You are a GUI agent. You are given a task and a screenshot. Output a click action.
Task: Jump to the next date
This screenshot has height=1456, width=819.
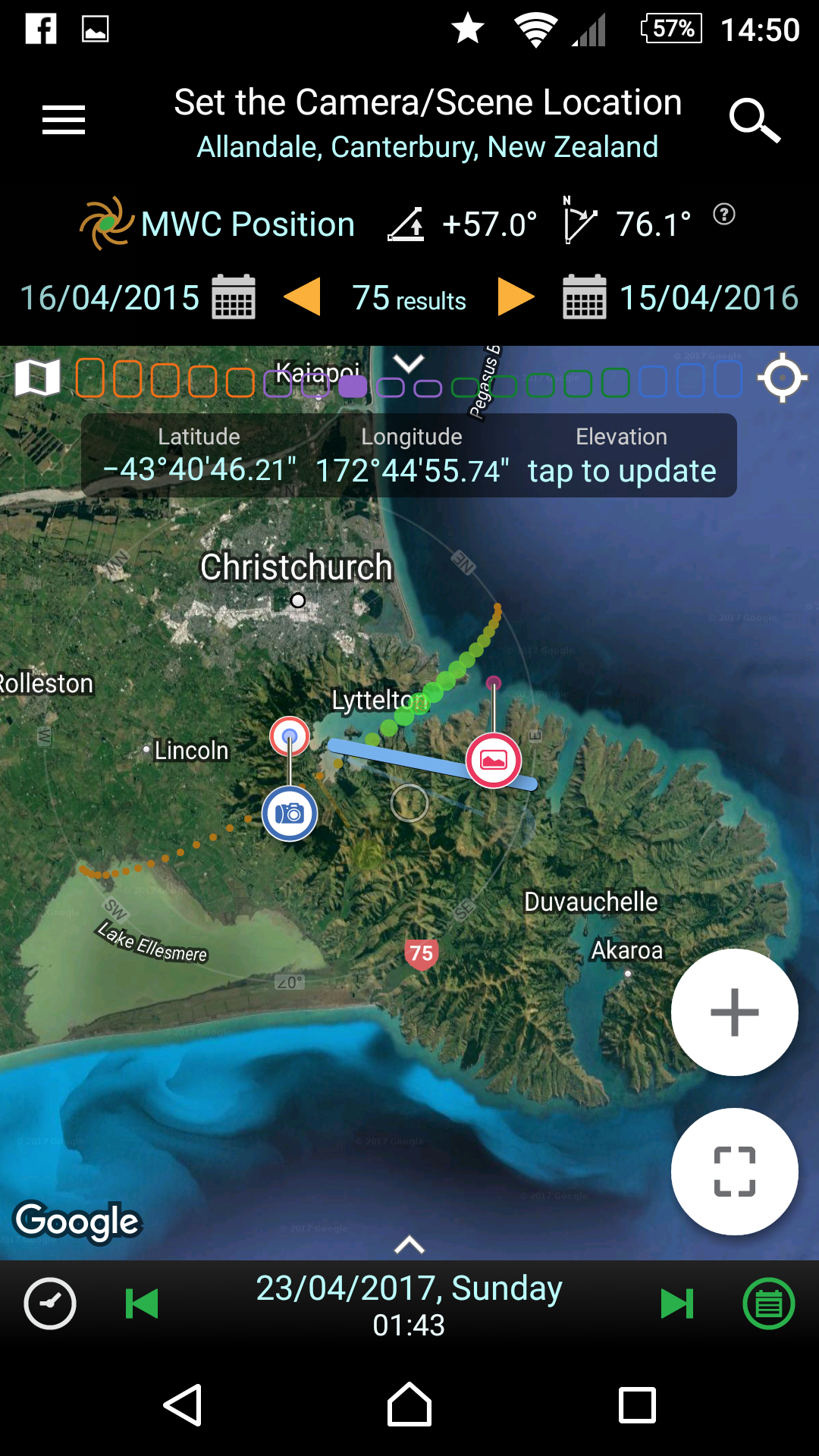tap(677, 1304)
